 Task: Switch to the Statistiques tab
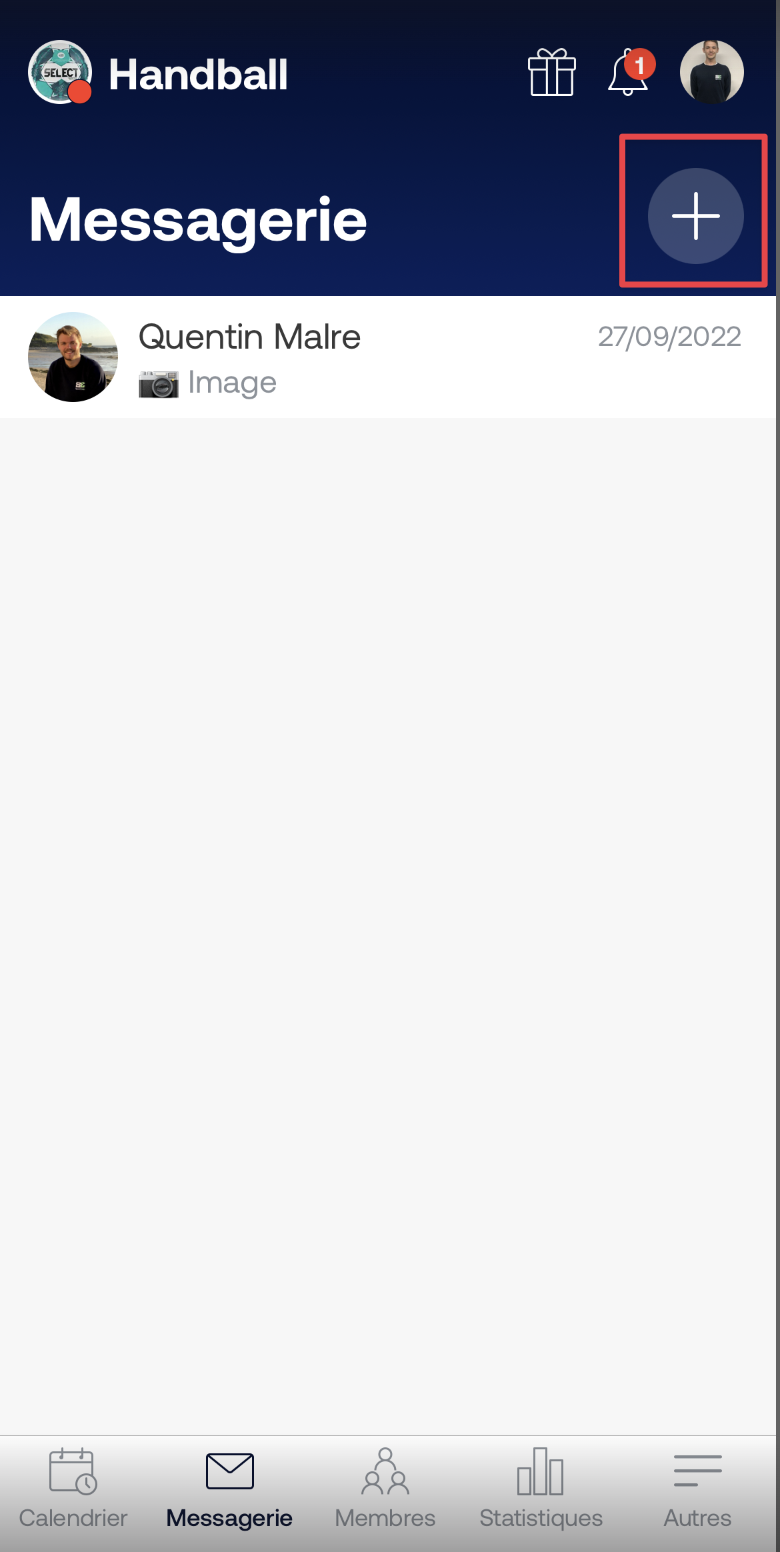click(x=541, y=1488)
